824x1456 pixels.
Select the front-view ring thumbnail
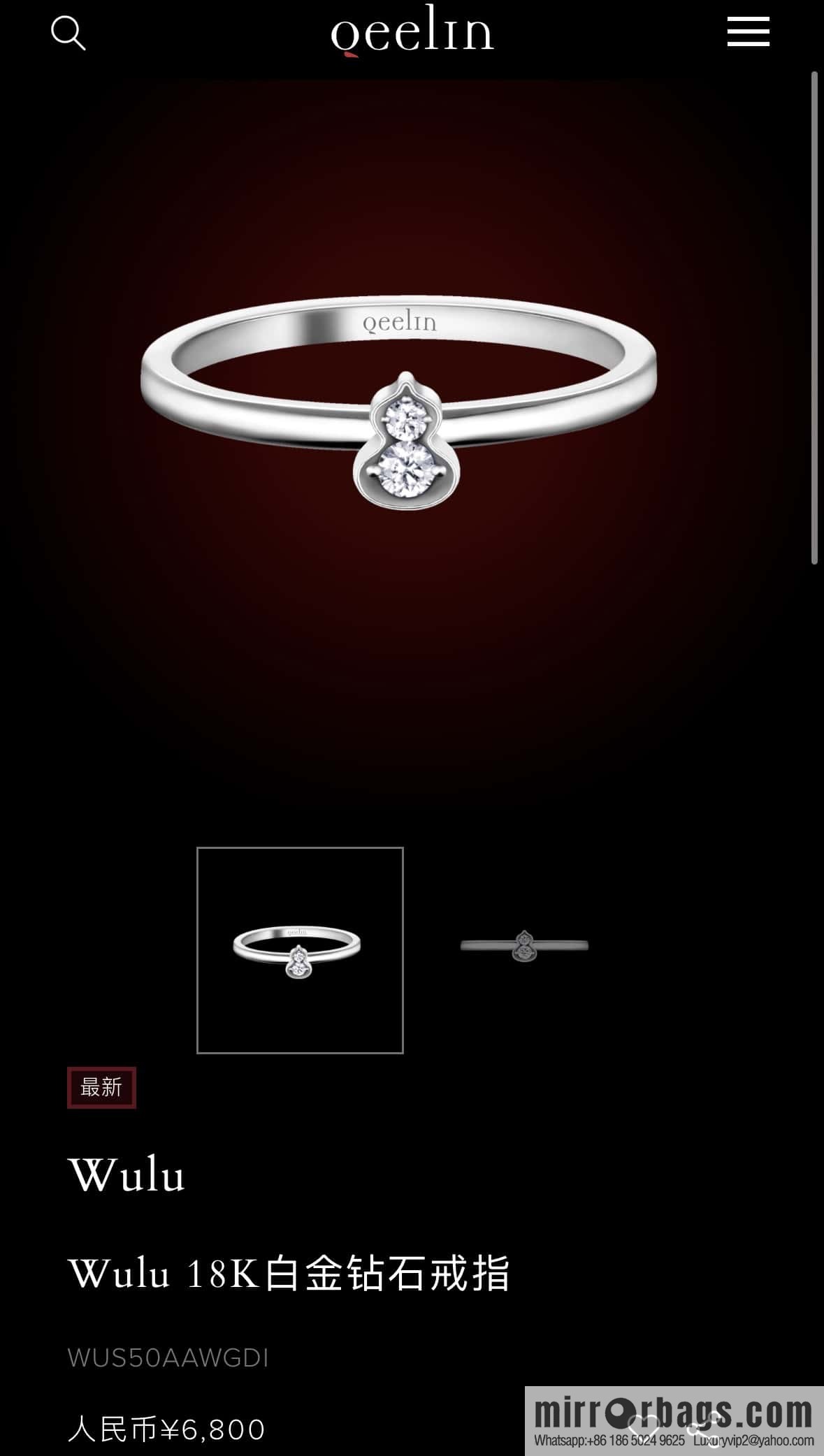click(x=300, y=949)
